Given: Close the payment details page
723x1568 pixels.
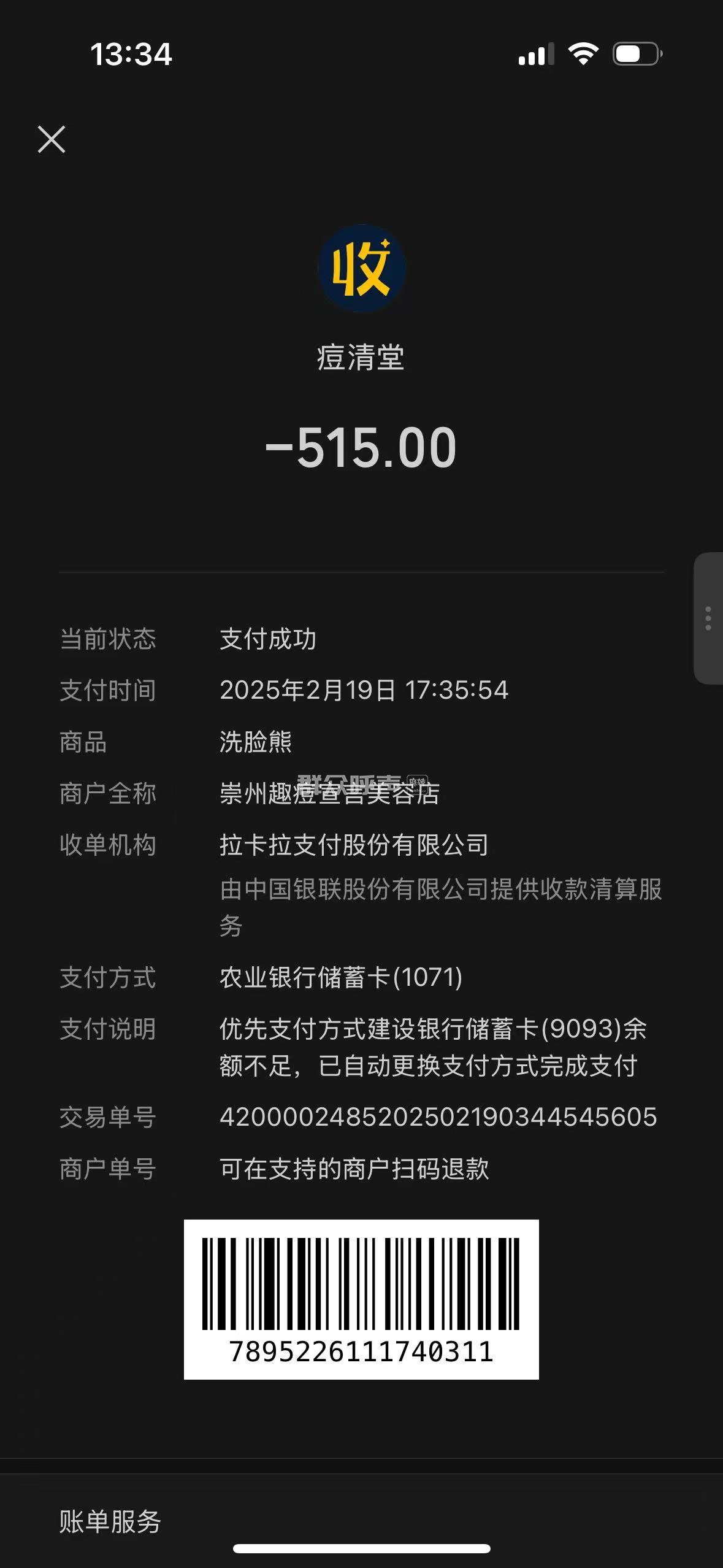Looking at the screenshot, I should [52, 139].
